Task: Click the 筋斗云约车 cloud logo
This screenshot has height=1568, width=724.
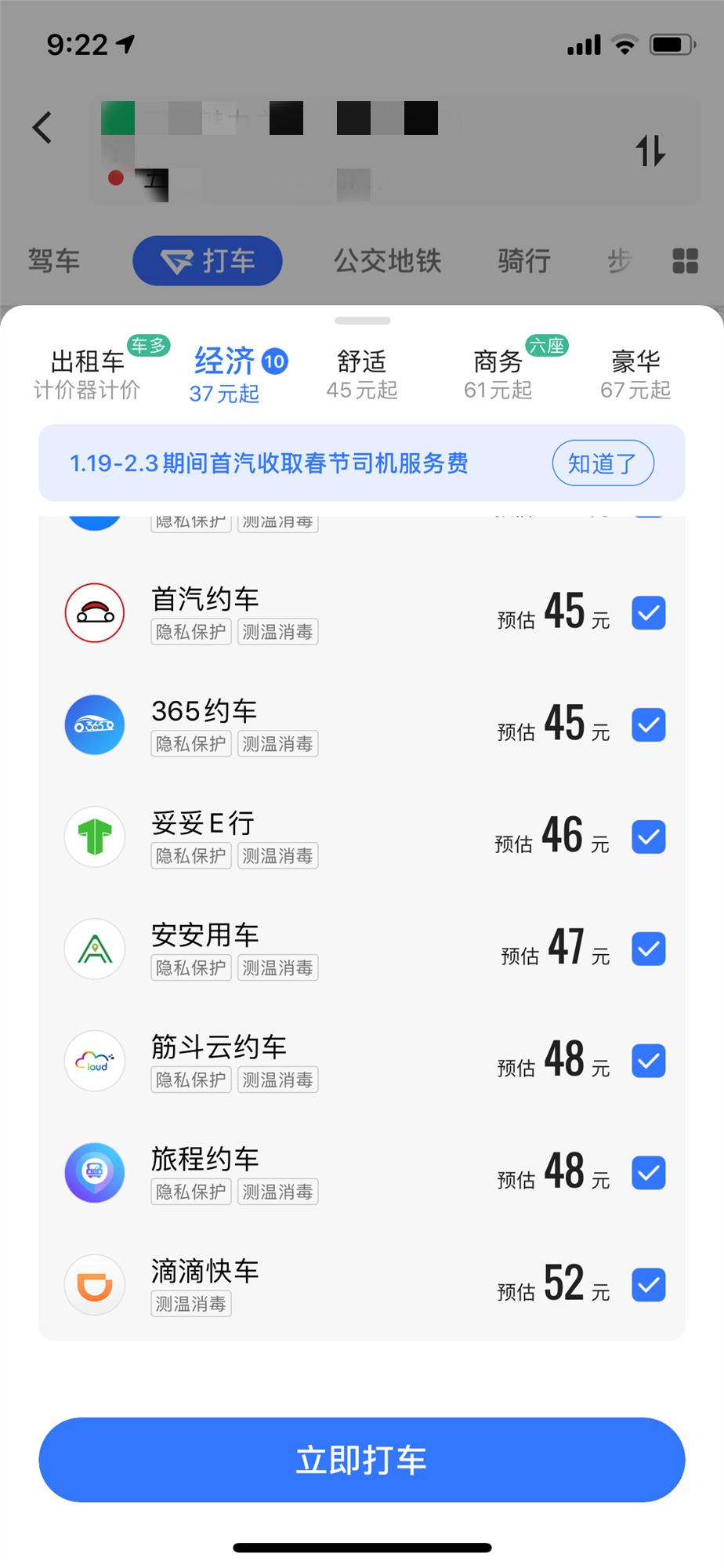Action: 94,1060
